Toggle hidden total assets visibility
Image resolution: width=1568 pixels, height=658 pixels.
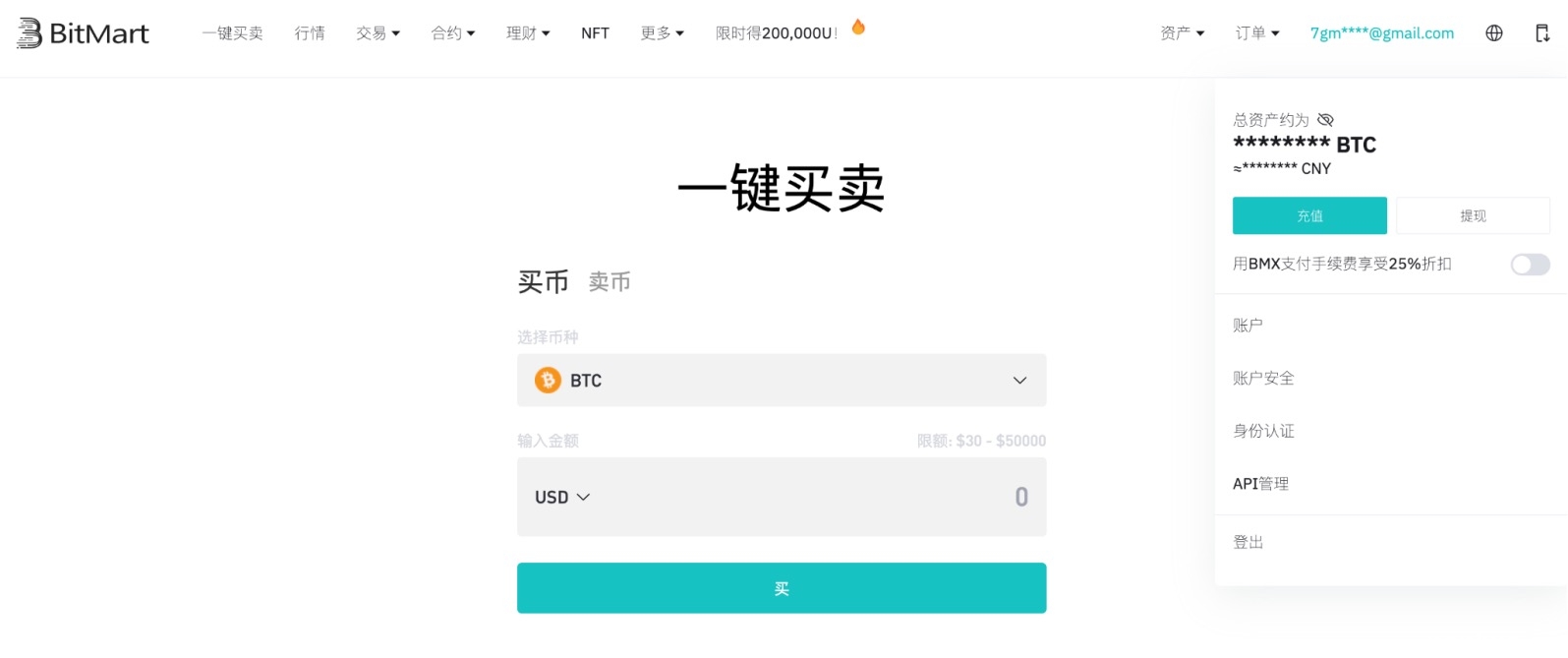(x=1325, y=120)
